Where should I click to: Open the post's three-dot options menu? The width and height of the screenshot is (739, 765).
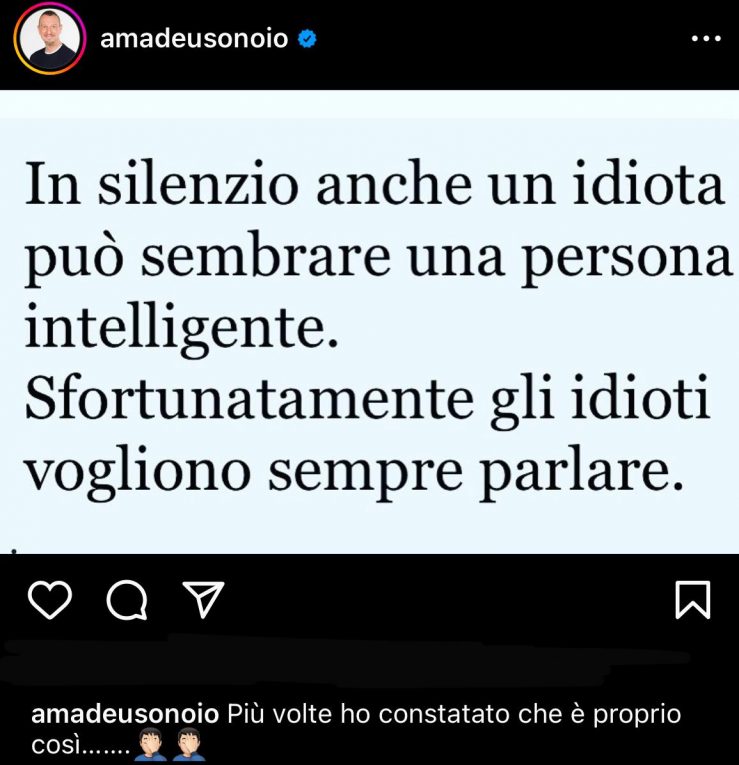tap(706, 39)
